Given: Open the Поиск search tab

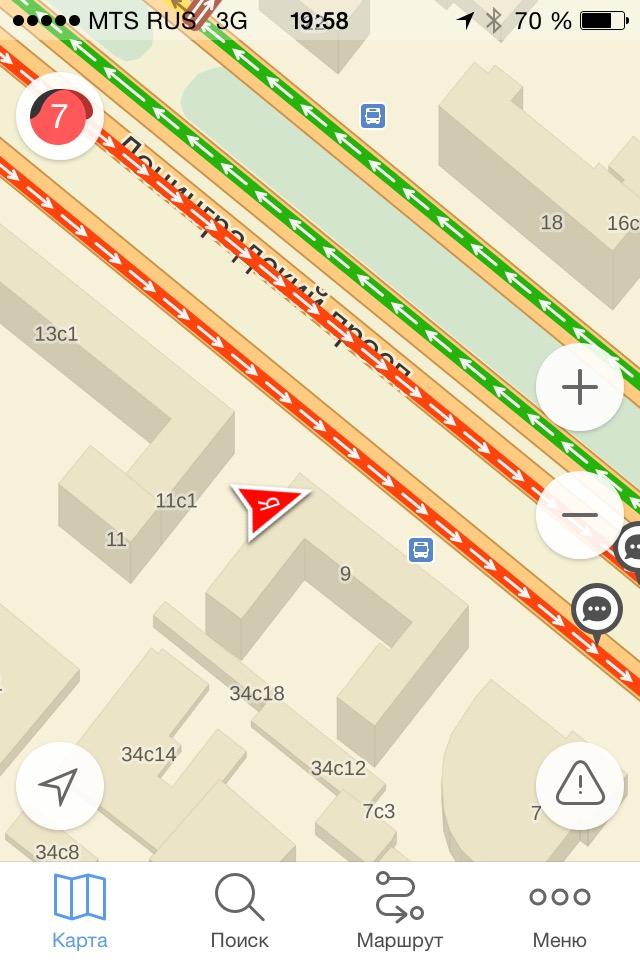Looking at the screenshot, I should [240, 910].
